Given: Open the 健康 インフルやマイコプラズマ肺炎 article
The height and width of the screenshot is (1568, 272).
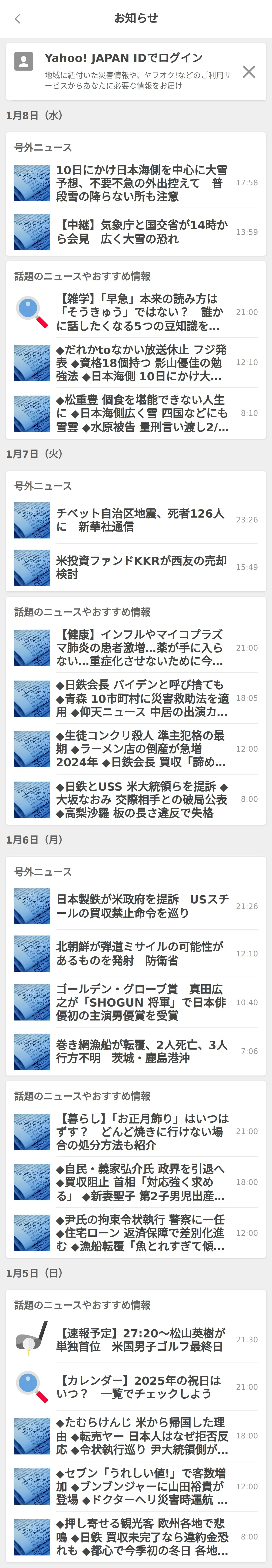Looking at the screenshot, I should 140,648.
